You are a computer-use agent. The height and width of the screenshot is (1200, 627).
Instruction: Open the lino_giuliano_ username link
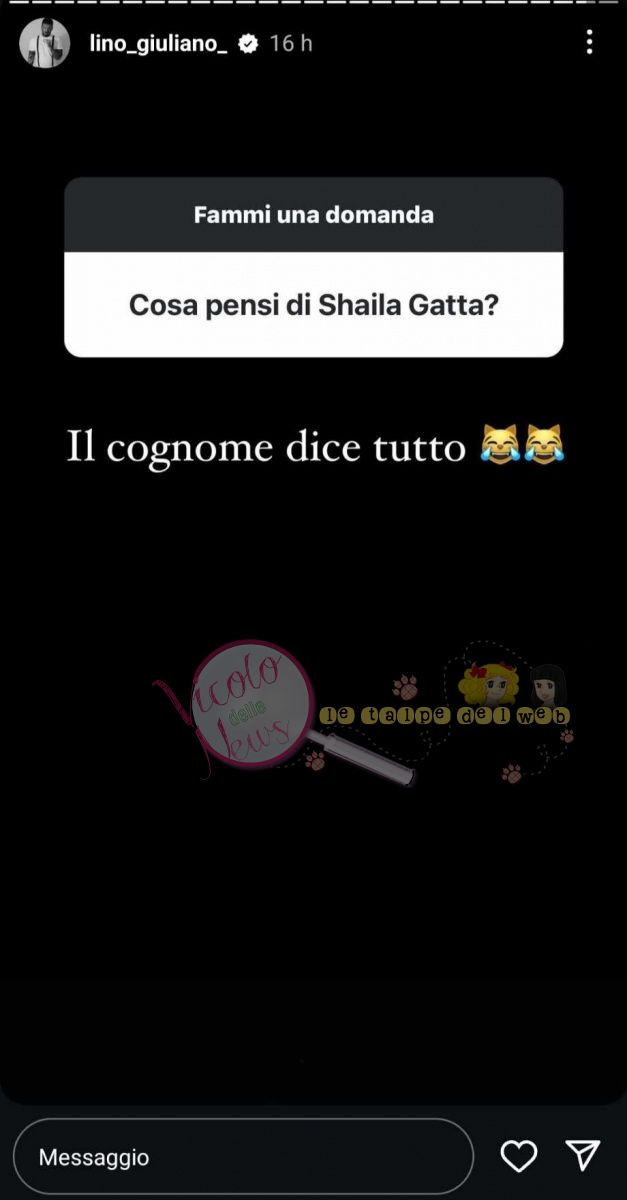point(158,43)
